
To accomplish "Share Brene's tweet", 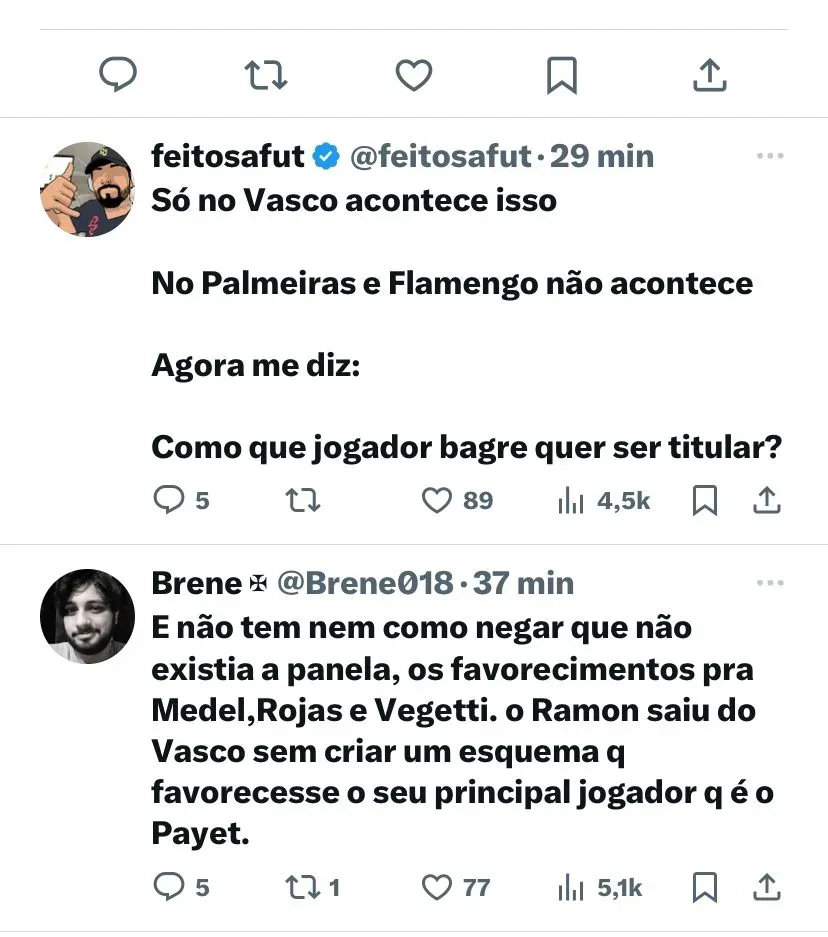I will (x=766, y=886).
